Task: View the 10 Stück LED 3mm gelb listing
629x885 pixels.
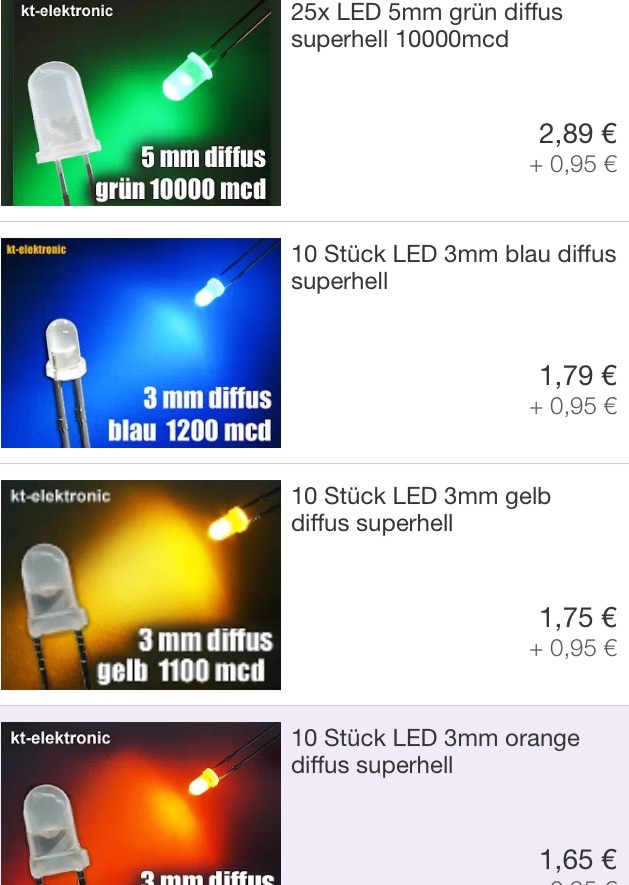Action: [421, 510]
